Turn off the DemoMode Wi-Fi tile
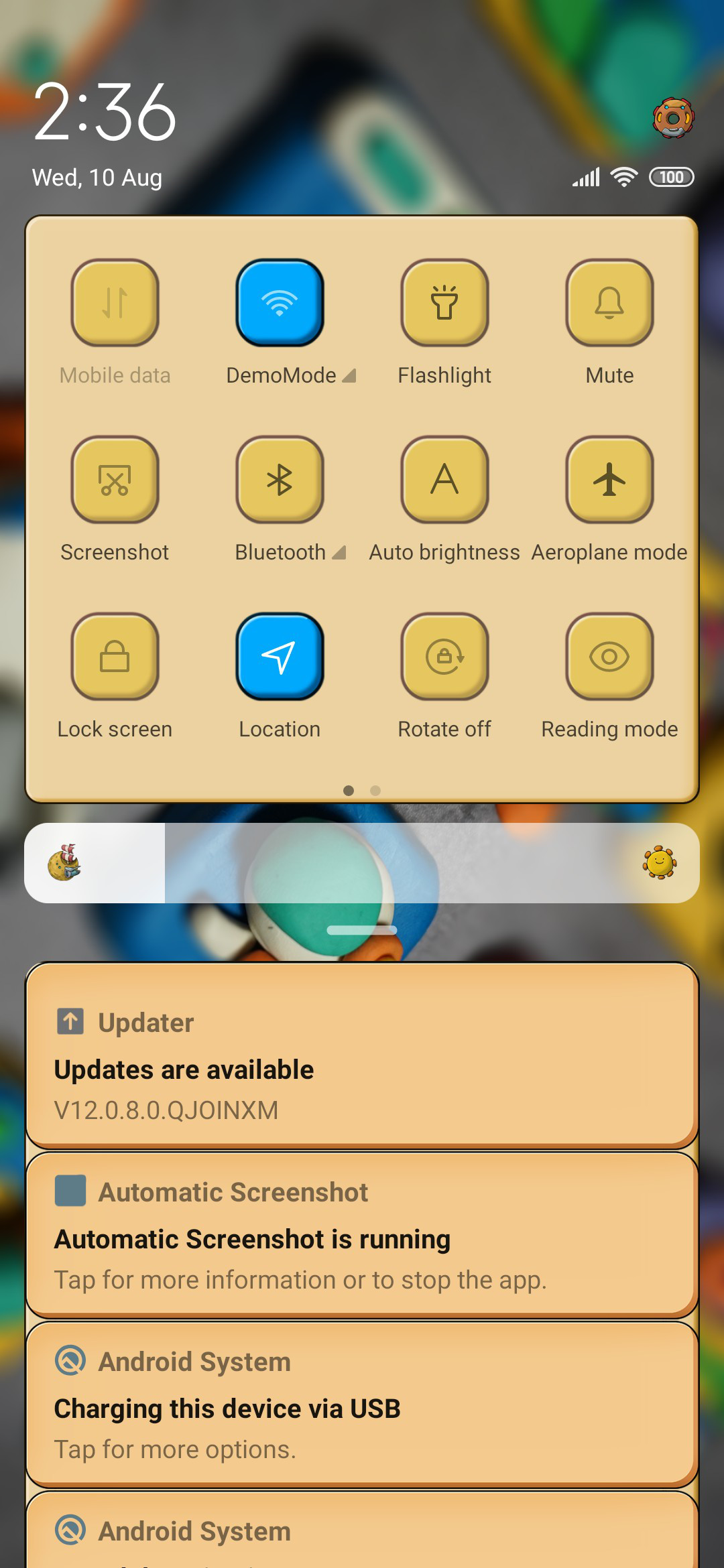This screenshot has width=724, height=1568. tap(280, 302)
